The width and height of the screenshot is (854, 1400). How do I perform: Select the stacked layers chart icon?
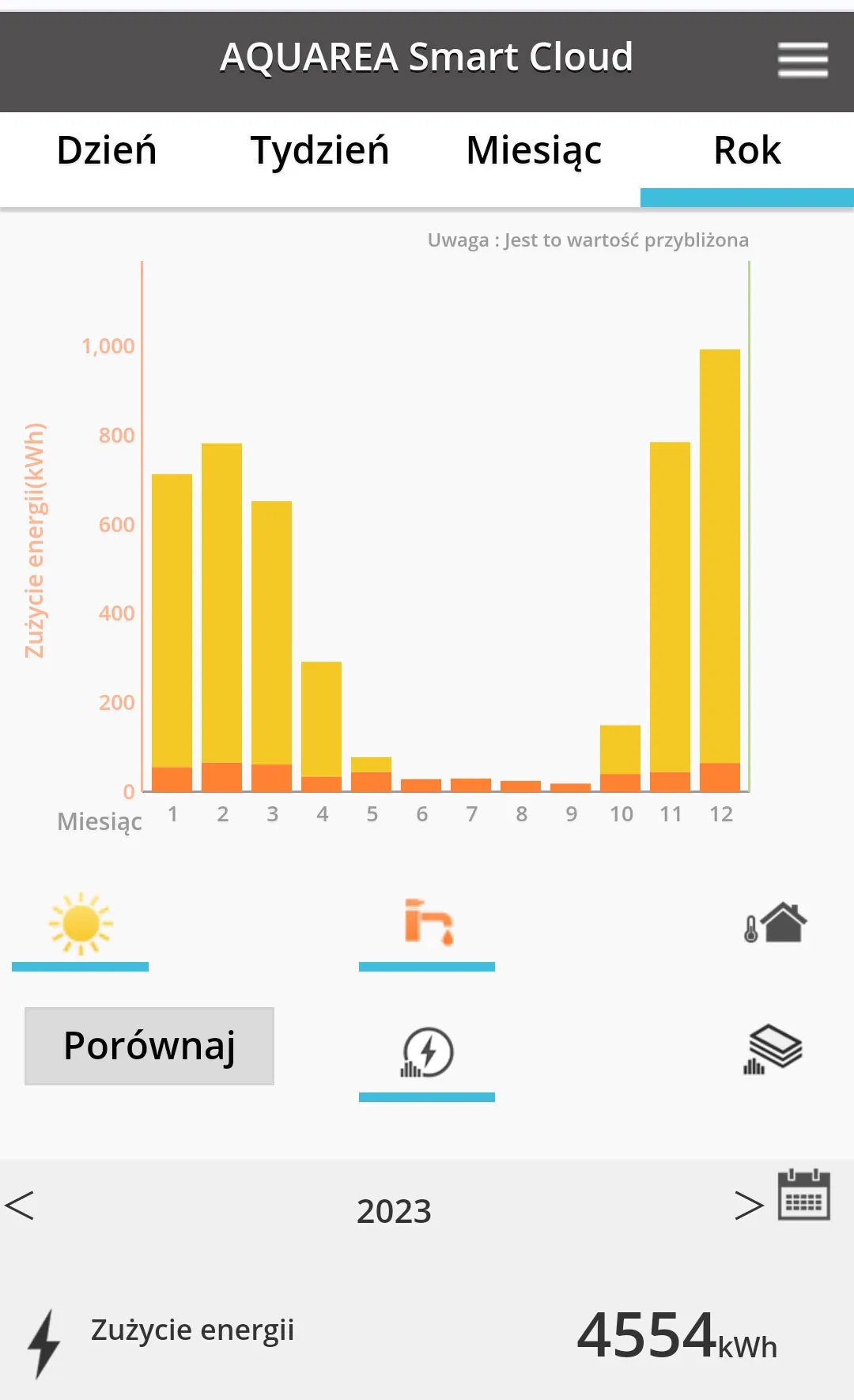tap(773, 1050)
